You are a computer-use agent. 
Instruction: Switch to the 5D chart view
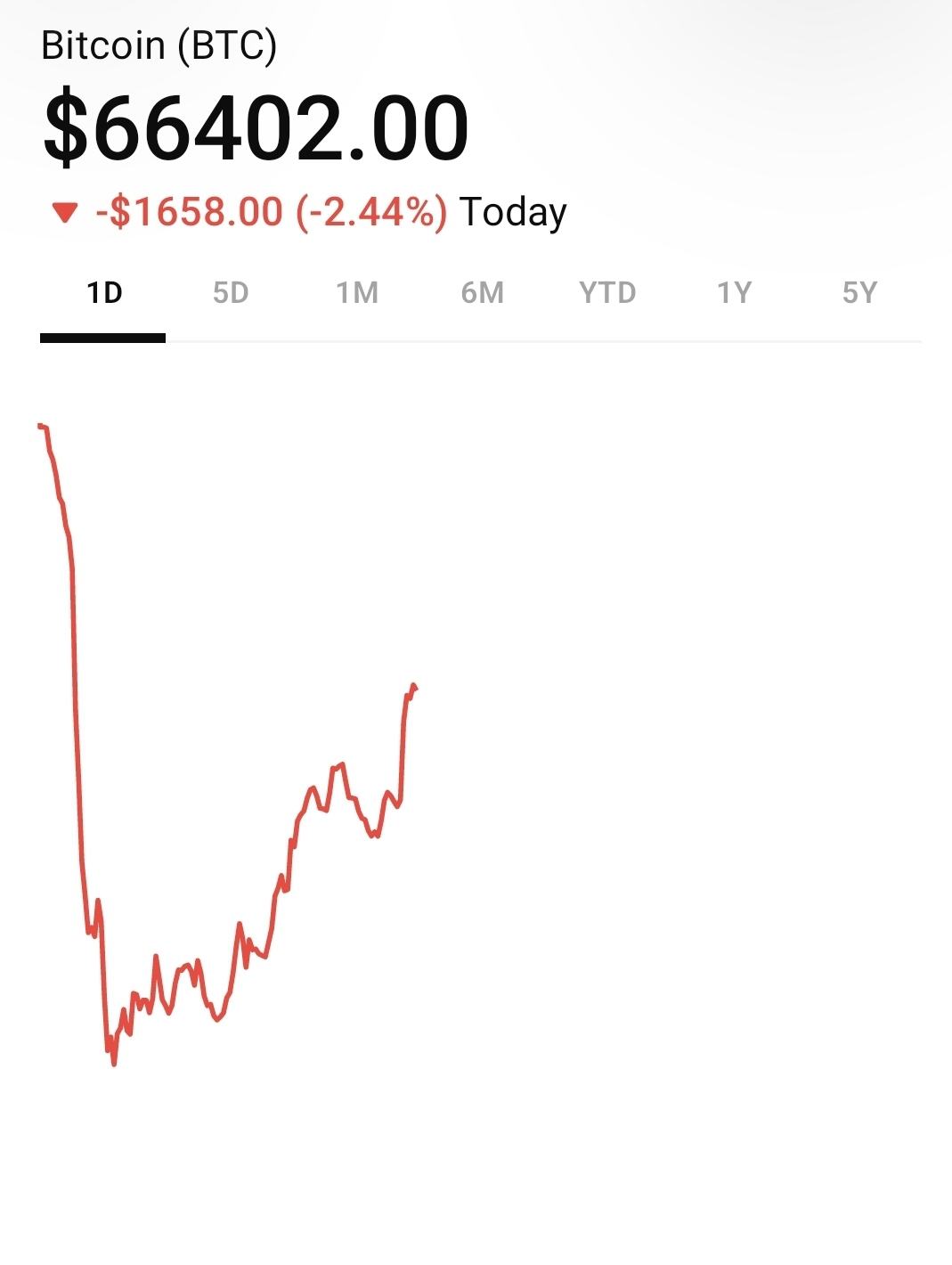230,293
